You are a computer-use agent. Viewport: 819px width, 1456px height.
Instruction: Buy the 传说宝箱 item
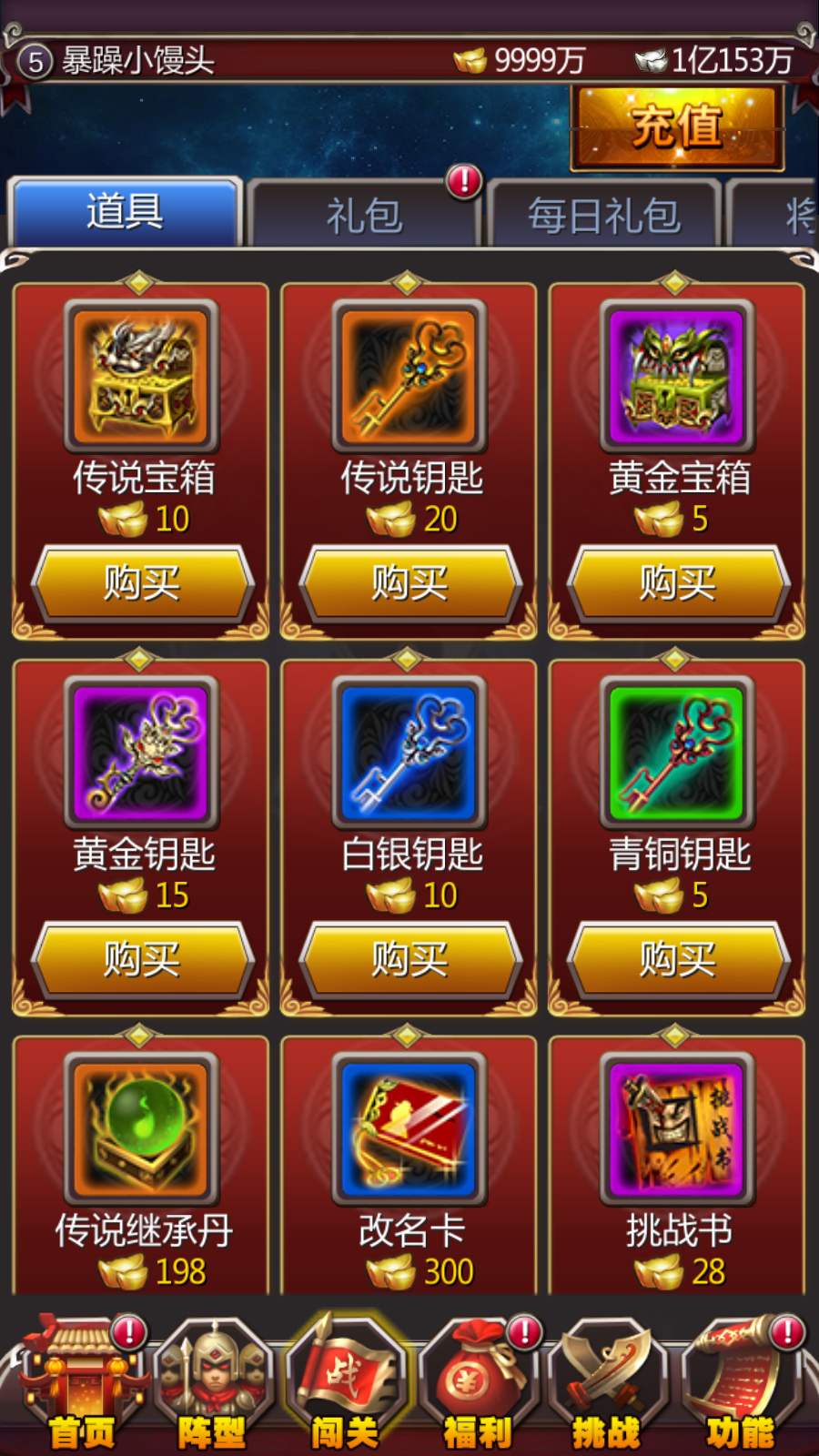pyautogui.click(x=141, y=582)
